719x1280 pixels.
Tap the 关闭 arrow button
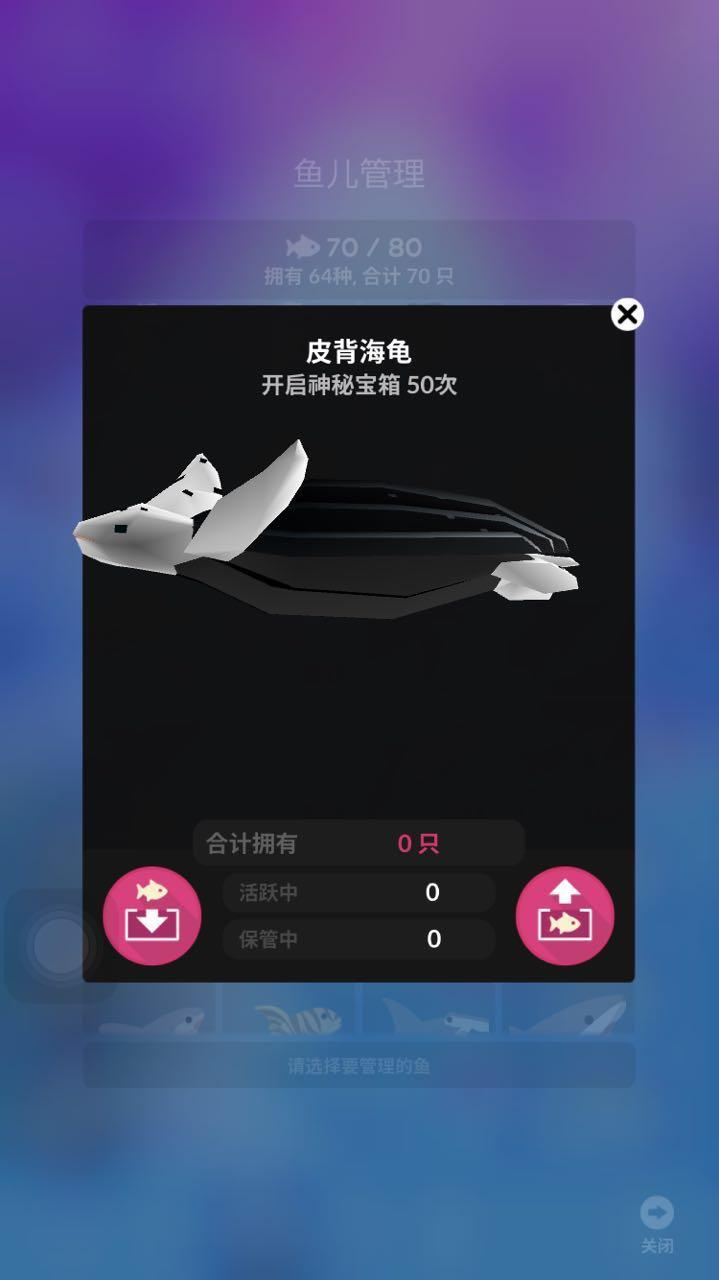(657, 1214)
